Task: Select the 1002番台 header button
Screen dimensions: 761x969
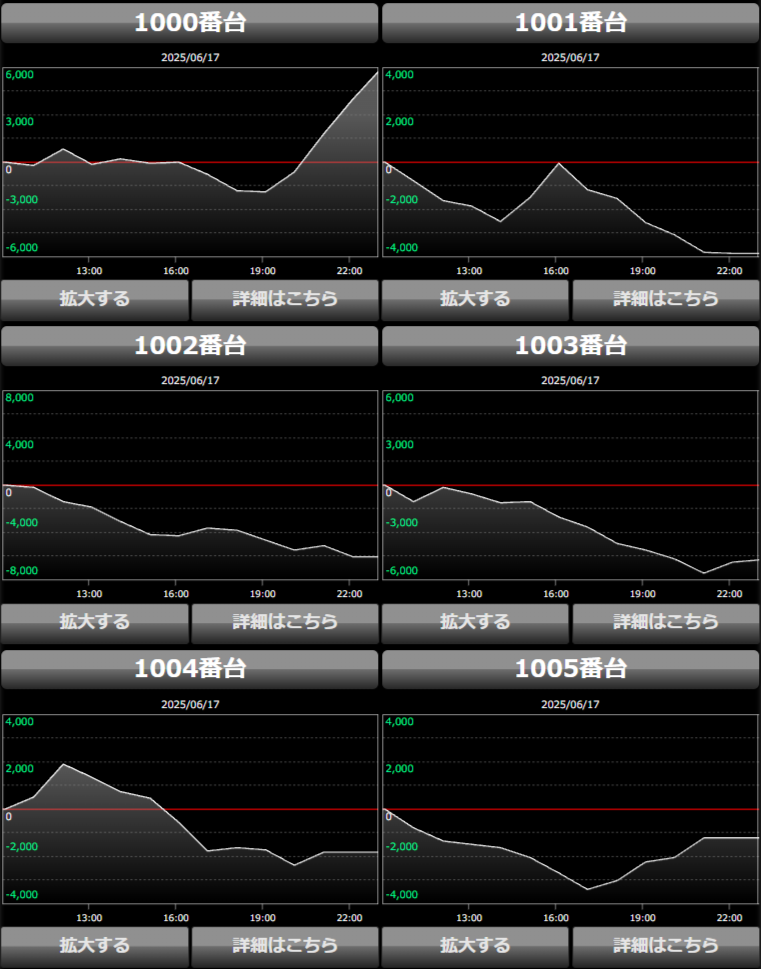Action: tap(190, 346)
